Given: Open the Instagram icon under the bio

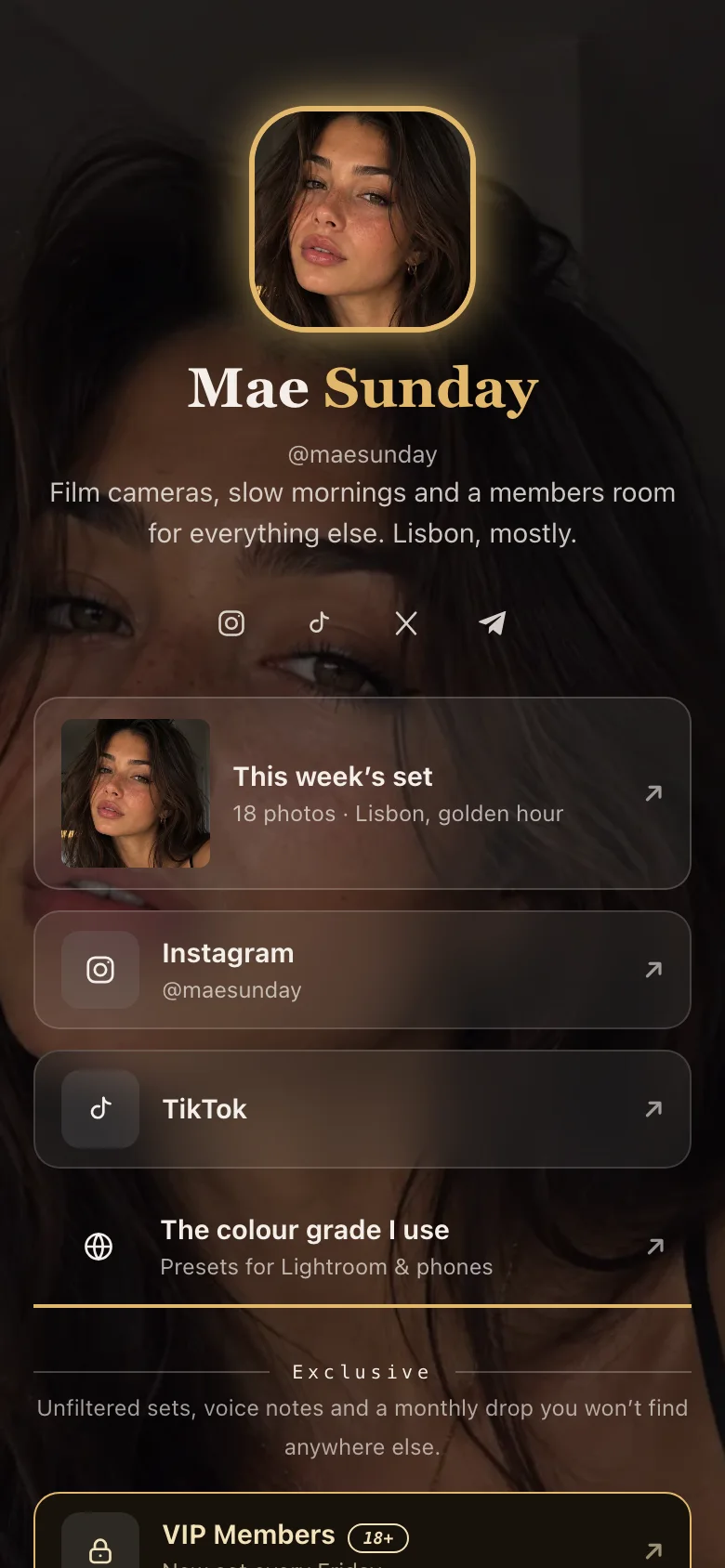Looking at the screenshot, I should pos(231,623).
